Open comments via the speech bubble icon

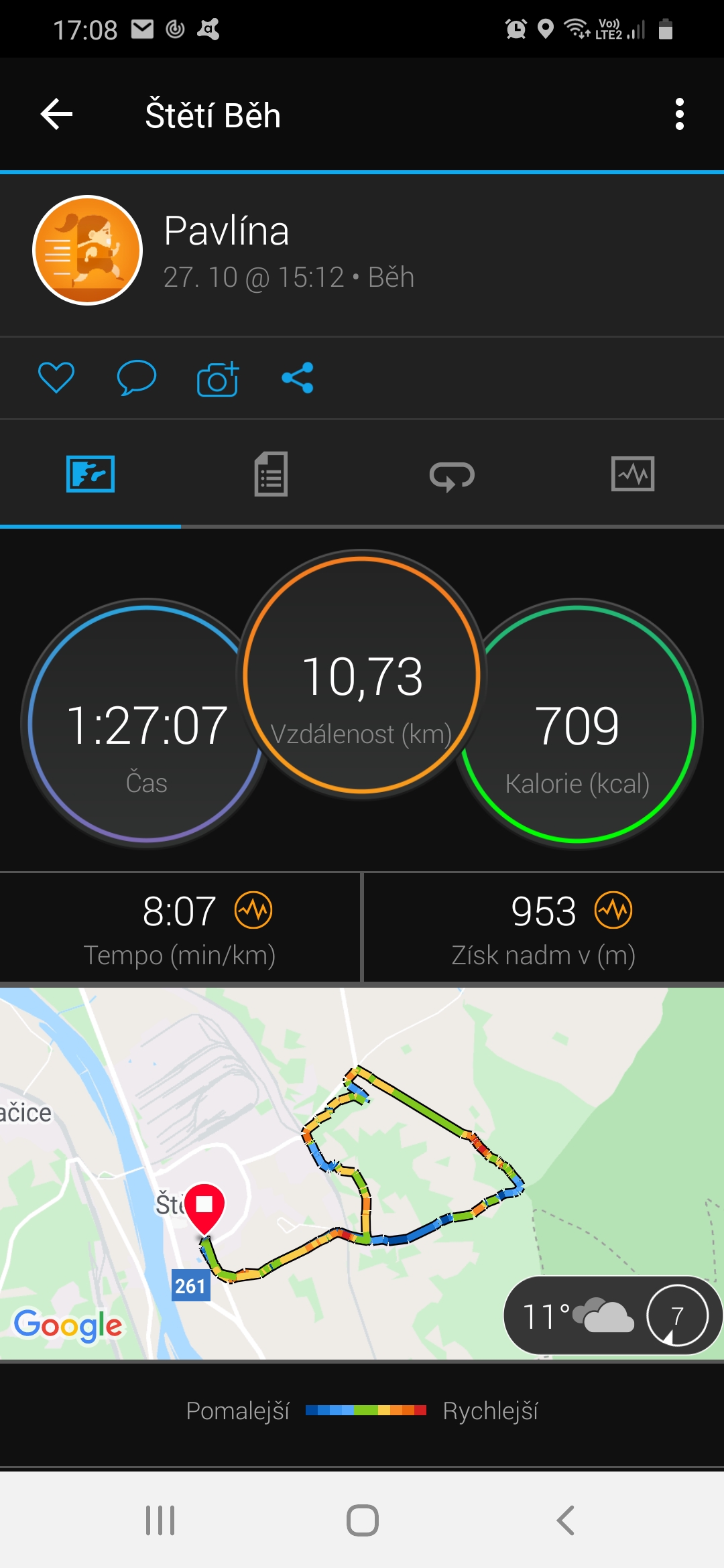pyautogui.click(x=137, y=378)
